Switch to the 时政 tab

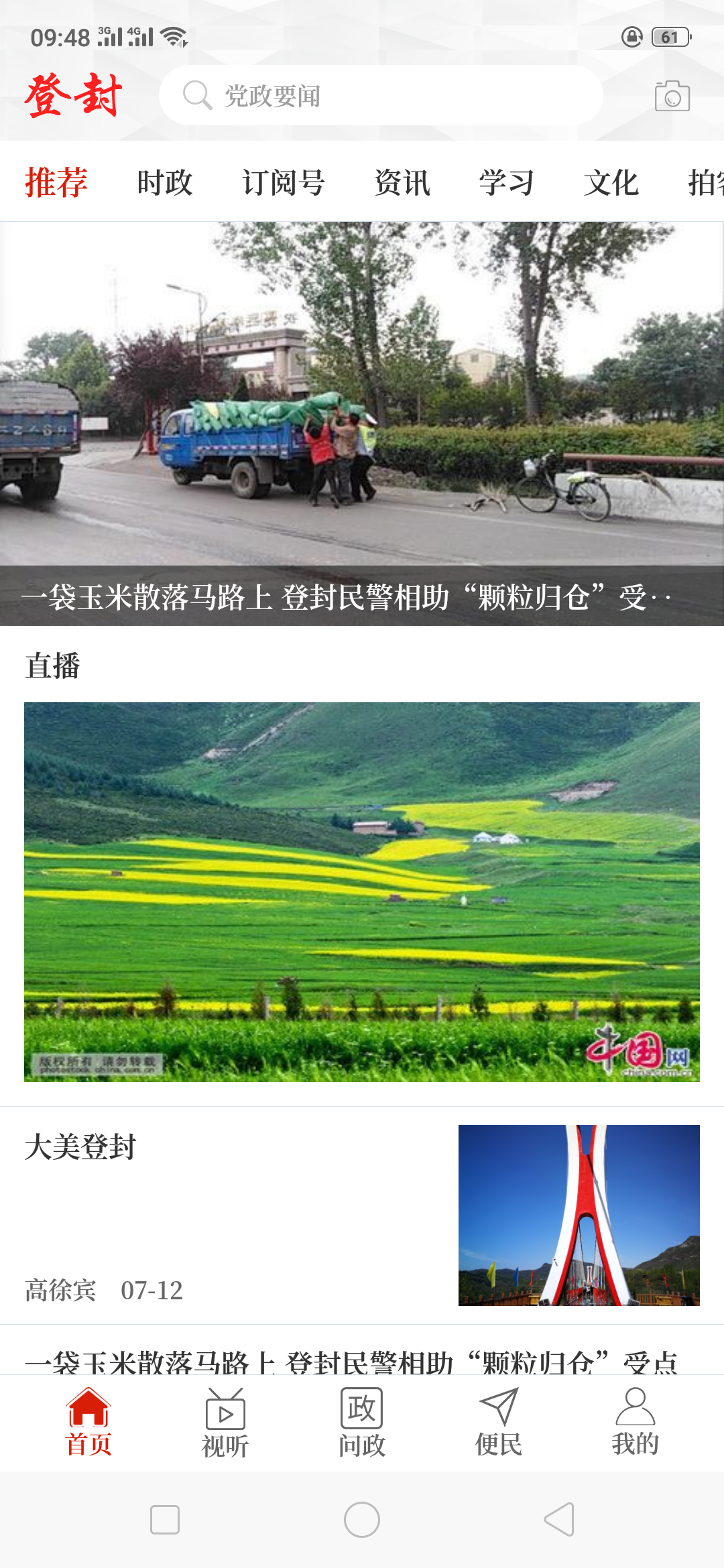(x=165, y=182)
